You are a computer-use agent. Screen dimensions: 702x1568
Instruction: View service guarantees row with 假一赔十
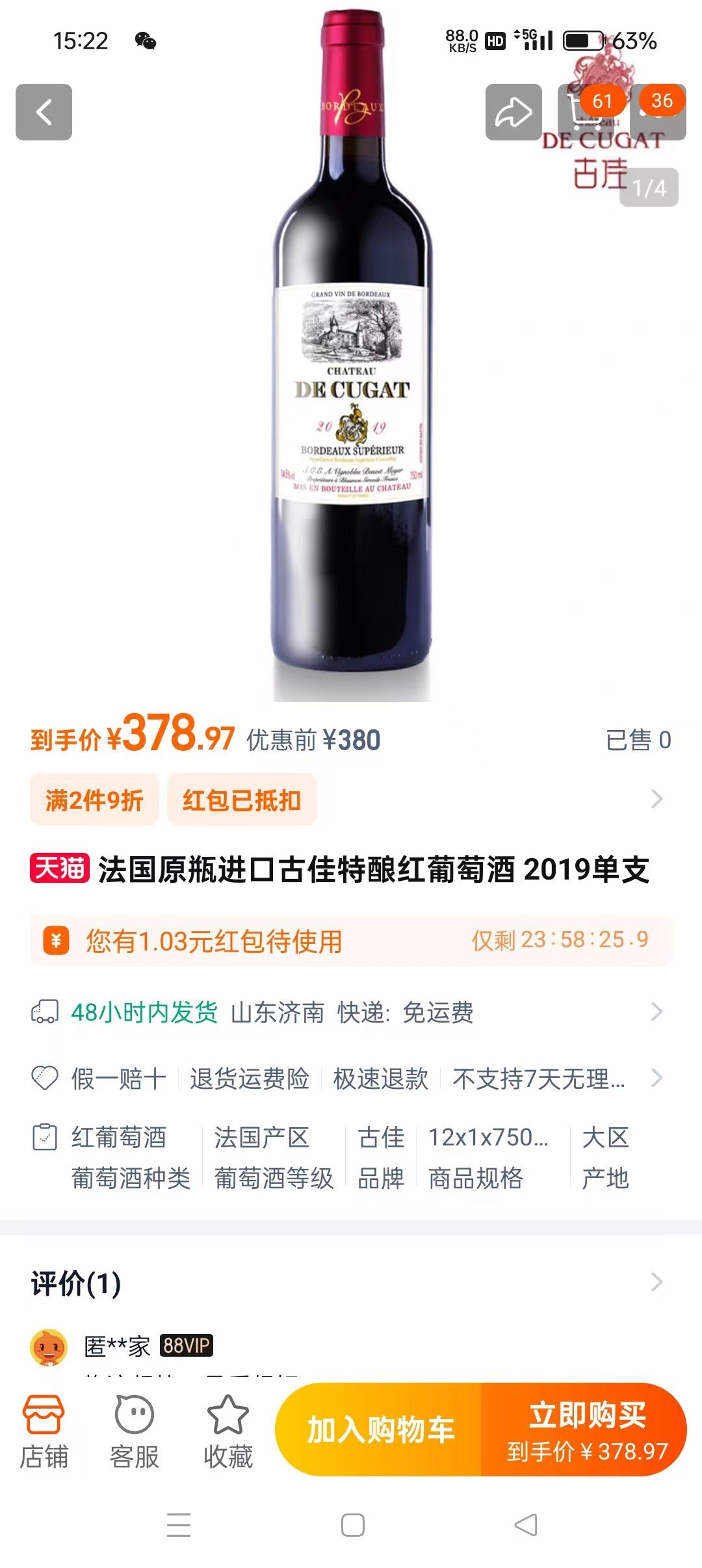[351, 1078]
